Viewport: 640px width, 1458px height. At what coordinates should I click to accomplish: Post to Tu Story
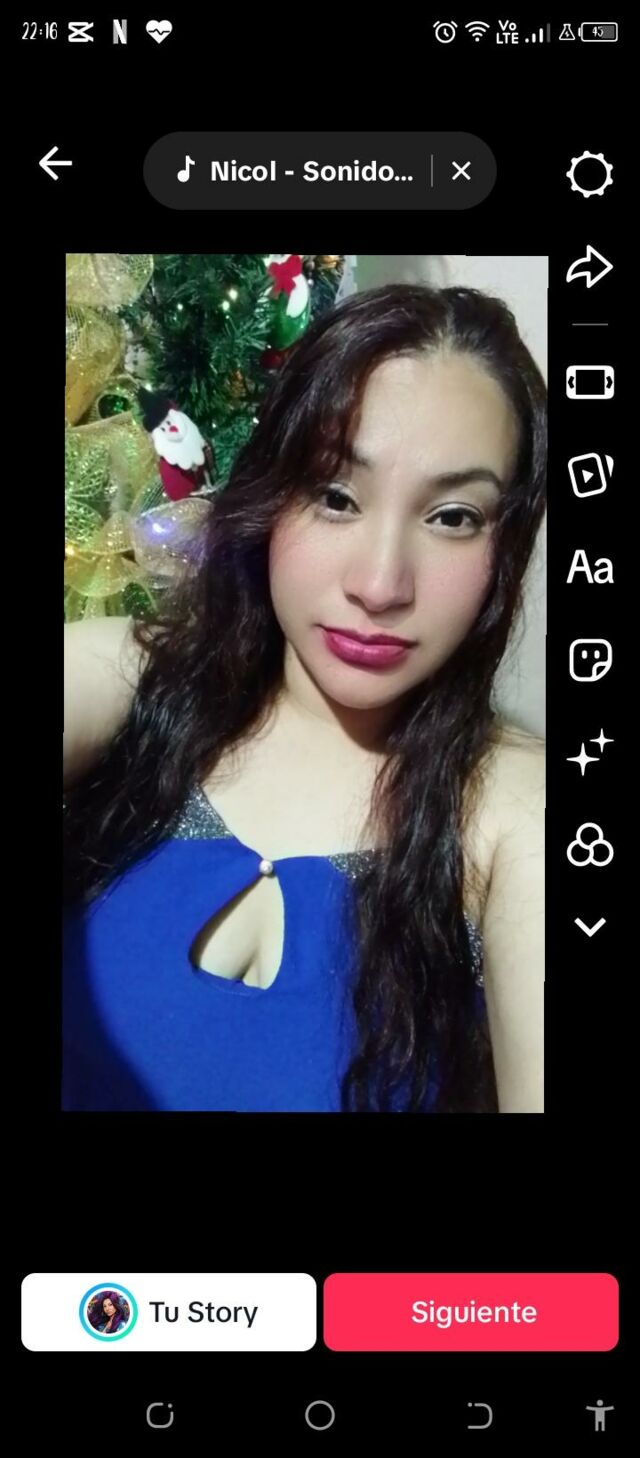(169, 1312)
